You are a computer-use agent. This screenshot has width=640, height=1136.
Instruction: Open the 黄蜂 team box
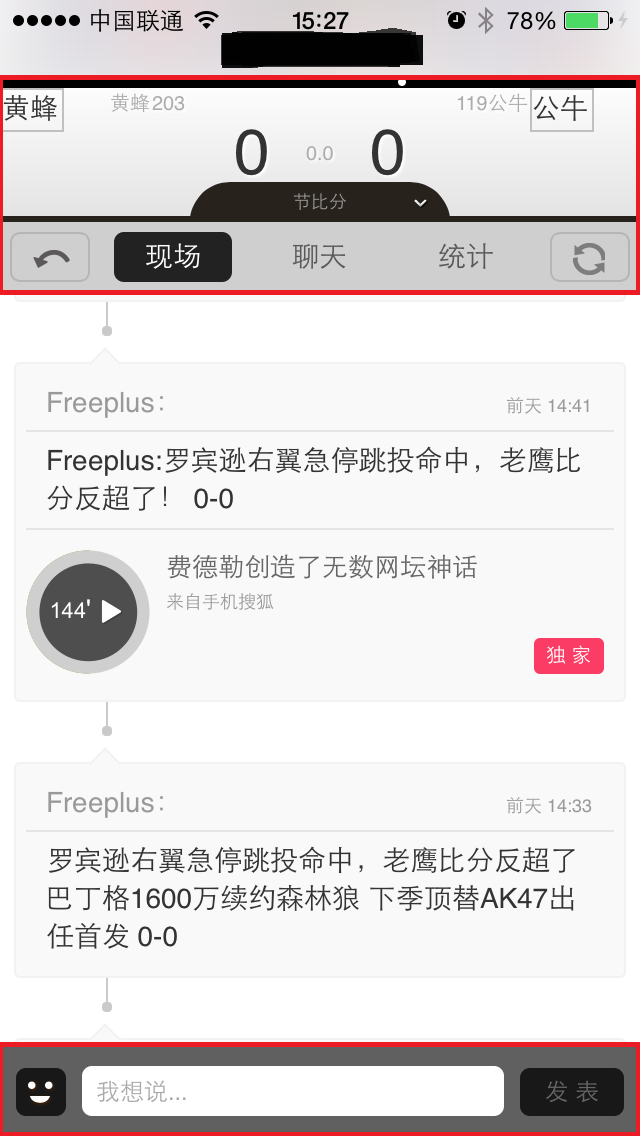click(33, 110)
